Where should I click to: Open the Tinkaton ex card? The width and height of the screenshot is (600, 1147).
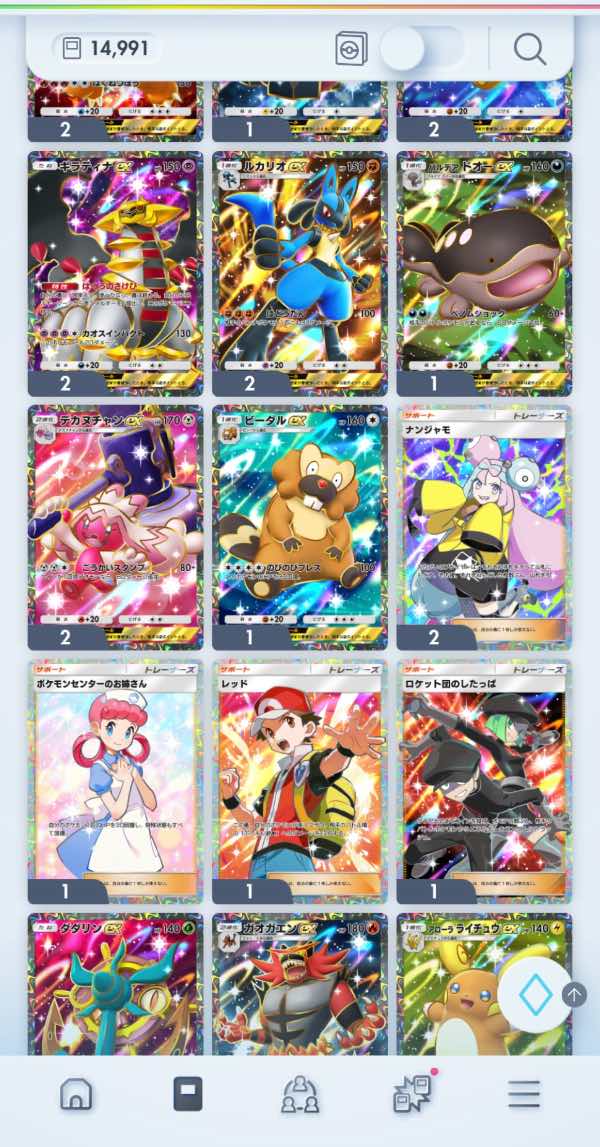(x=116, y=527)
